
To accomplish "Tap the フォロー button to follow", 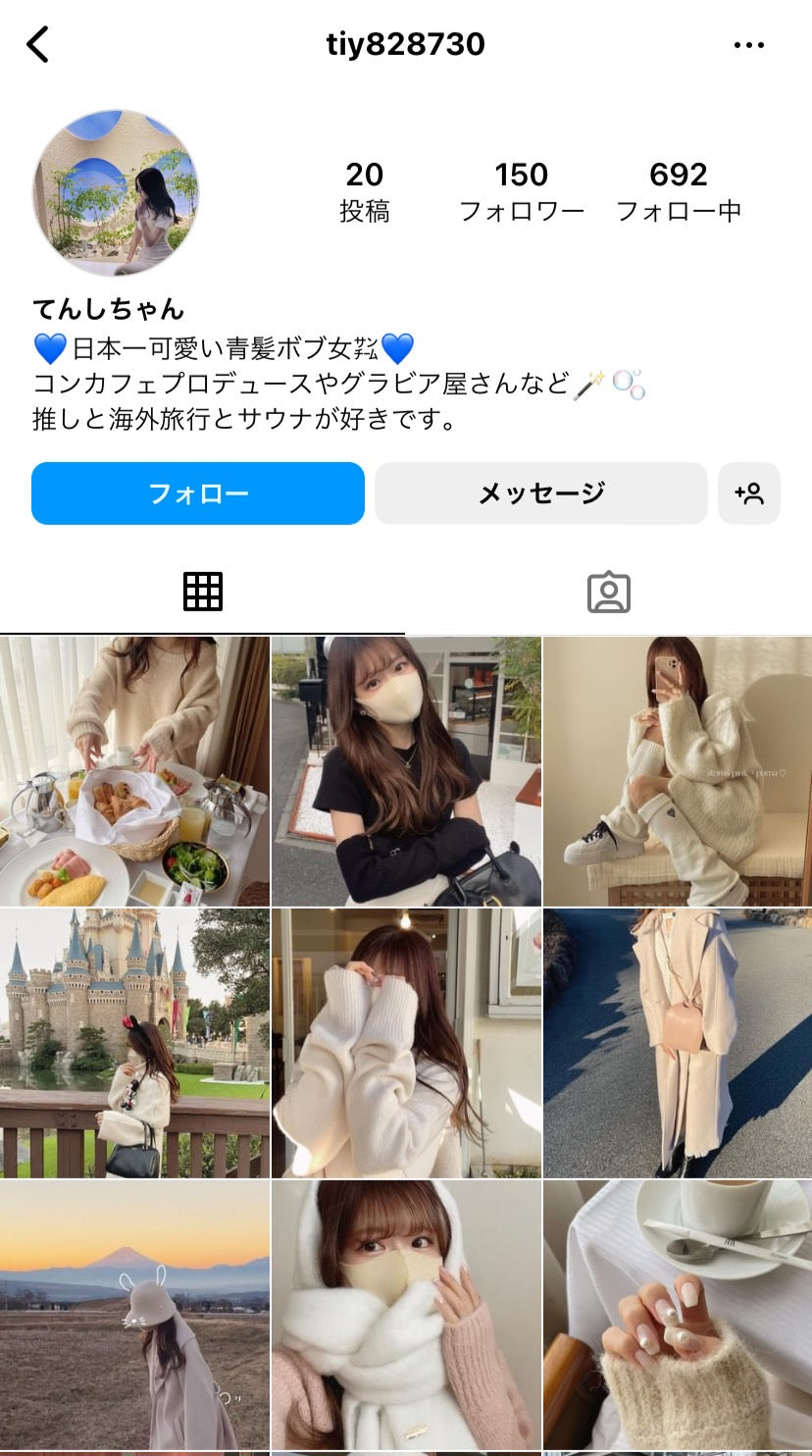I will [198, 494].
